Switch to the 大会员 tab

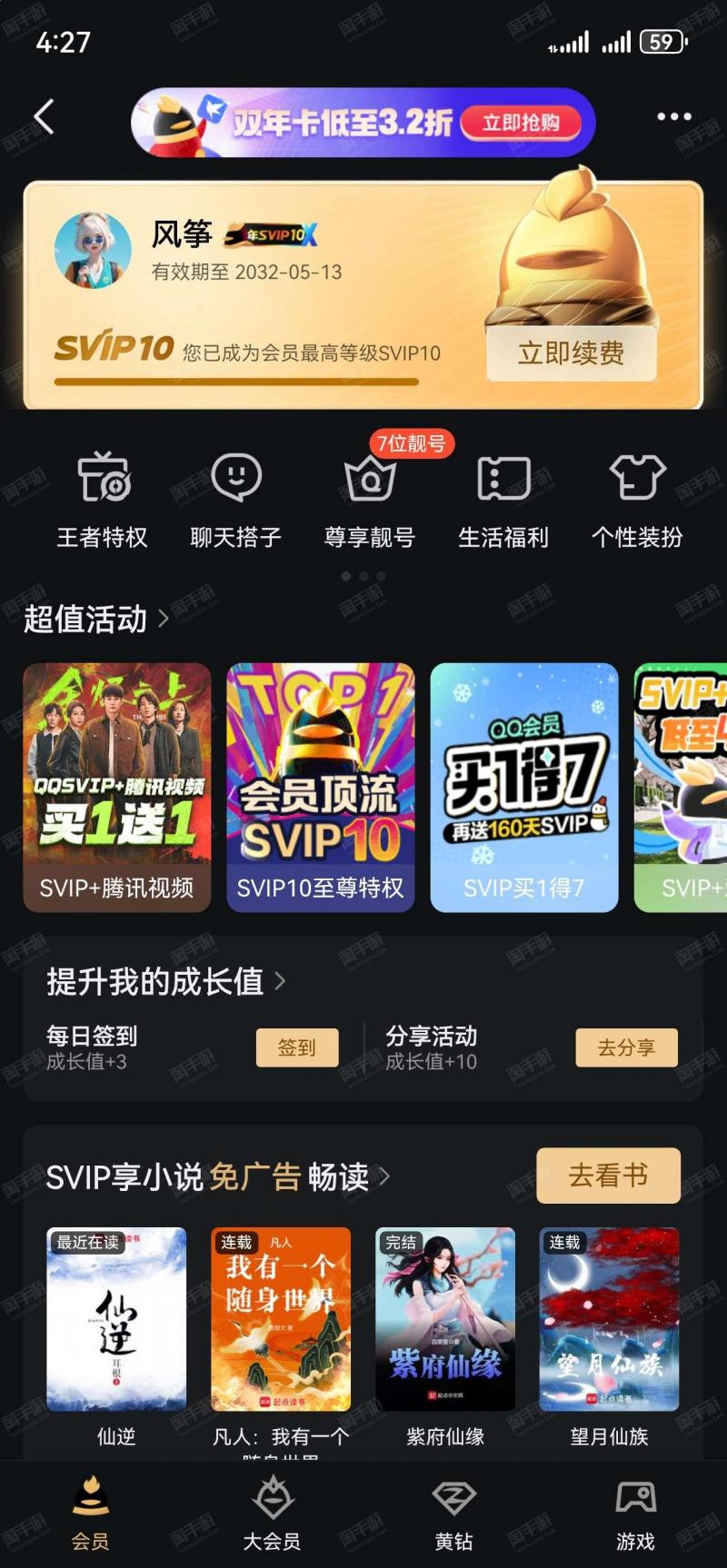pyautogui.click(x=273, y=1514)
